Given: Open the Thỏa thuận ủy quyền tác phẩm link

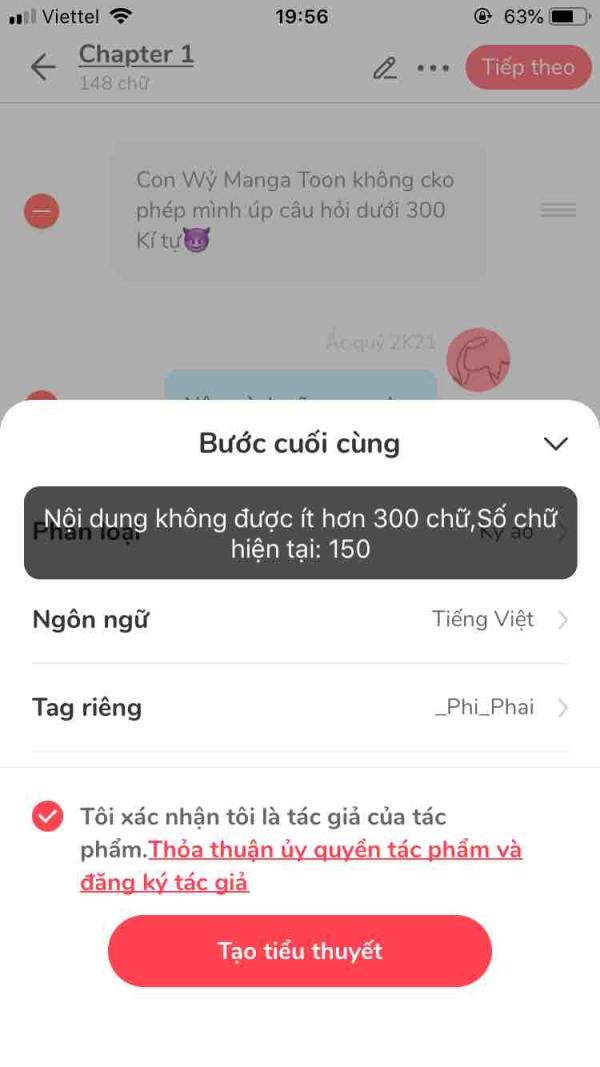Looking at the screenshot, I should point(301,866).
